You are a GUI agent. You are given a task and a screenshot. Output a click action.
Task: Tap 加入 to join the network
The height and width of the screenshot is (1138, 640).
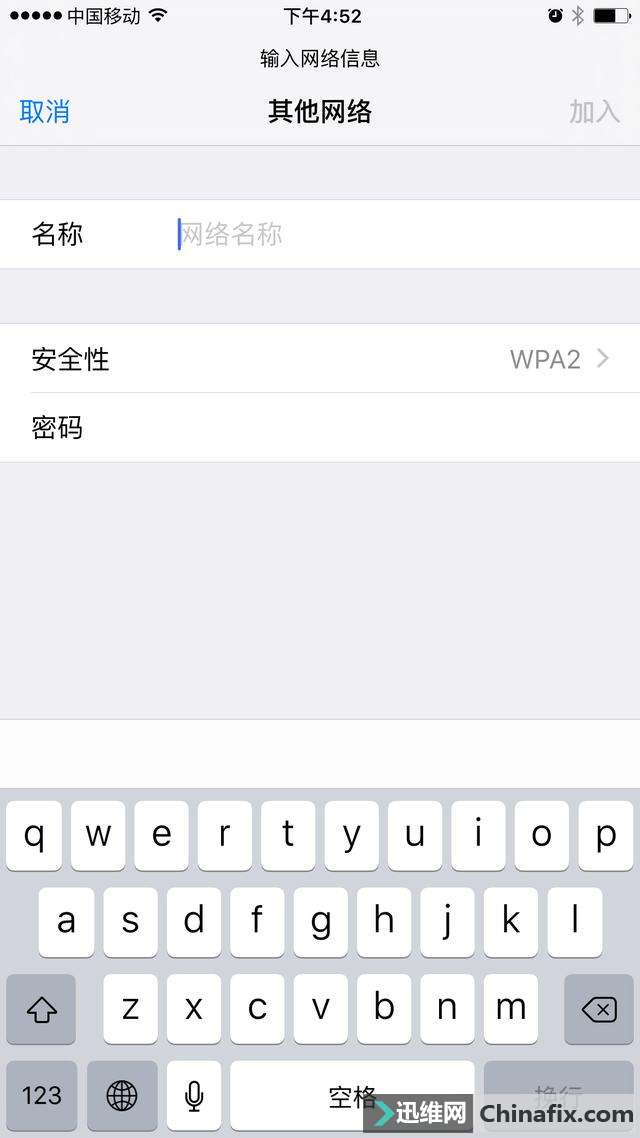[594, 111]
